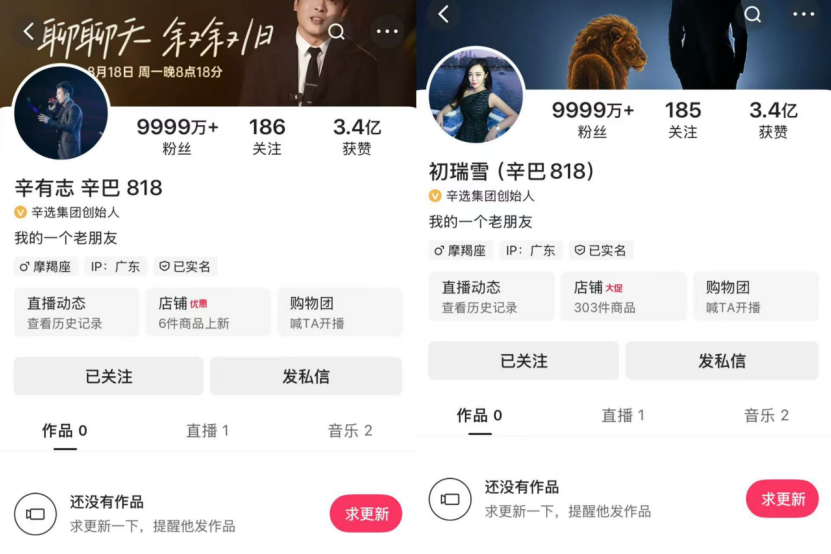
Task: Open 辛有志's 店铺 with 6件商品上新
Action: click(210, 312)
